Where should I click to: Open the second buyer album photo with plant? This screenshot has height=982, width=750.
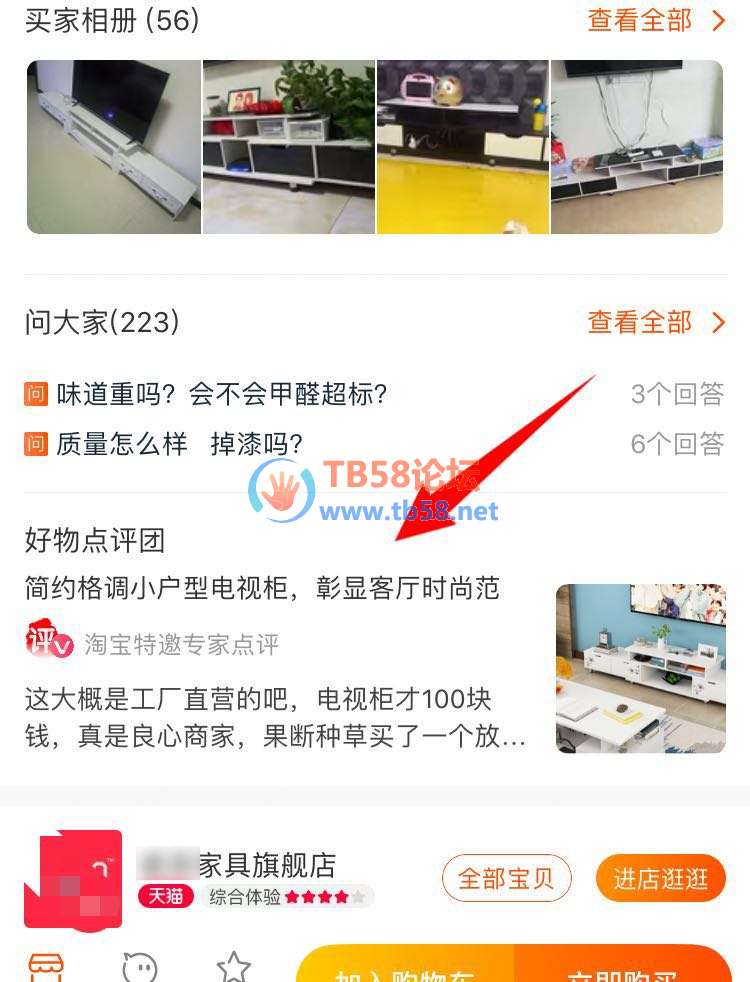pos(288,147)
